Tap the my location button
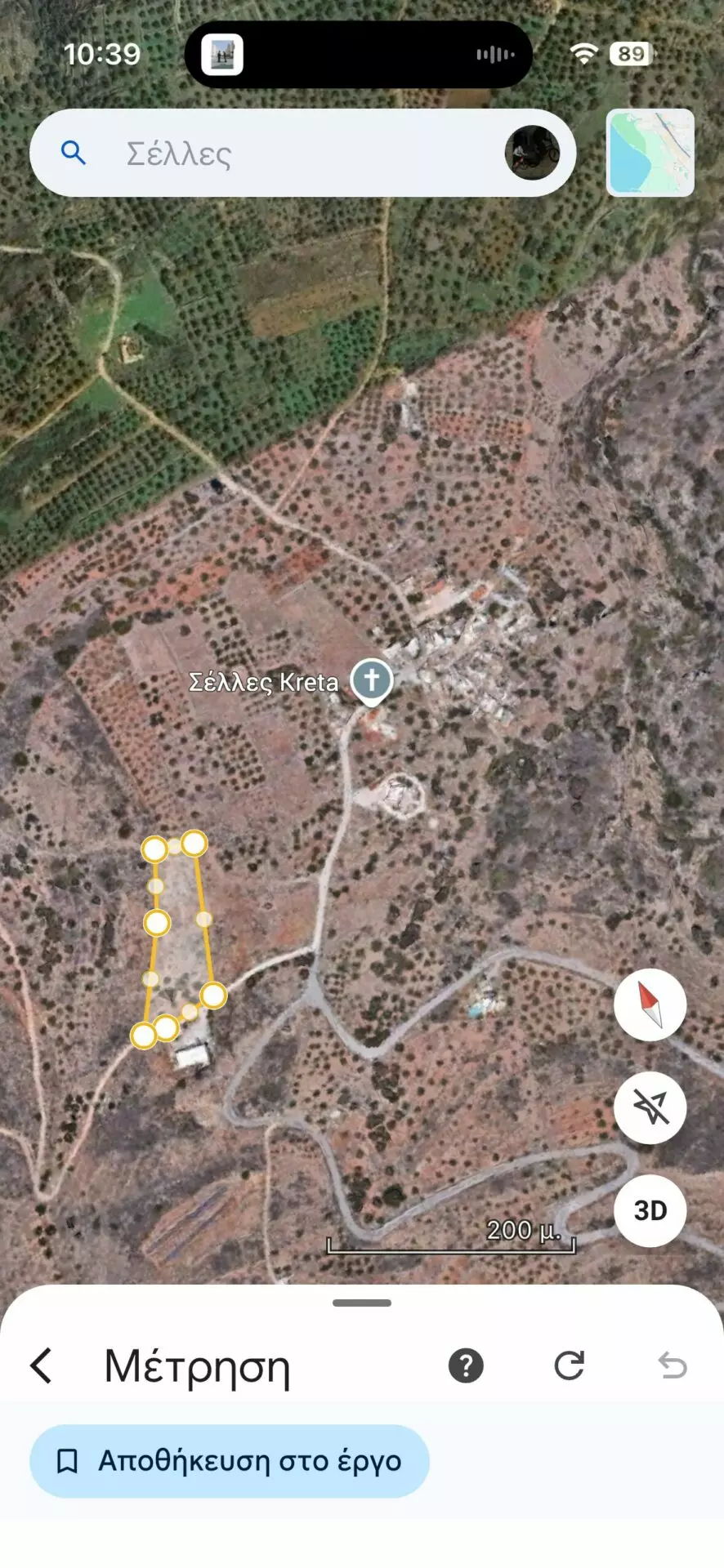The height and width of the screenshot is (1568, 724). (x=650, y=1107)
